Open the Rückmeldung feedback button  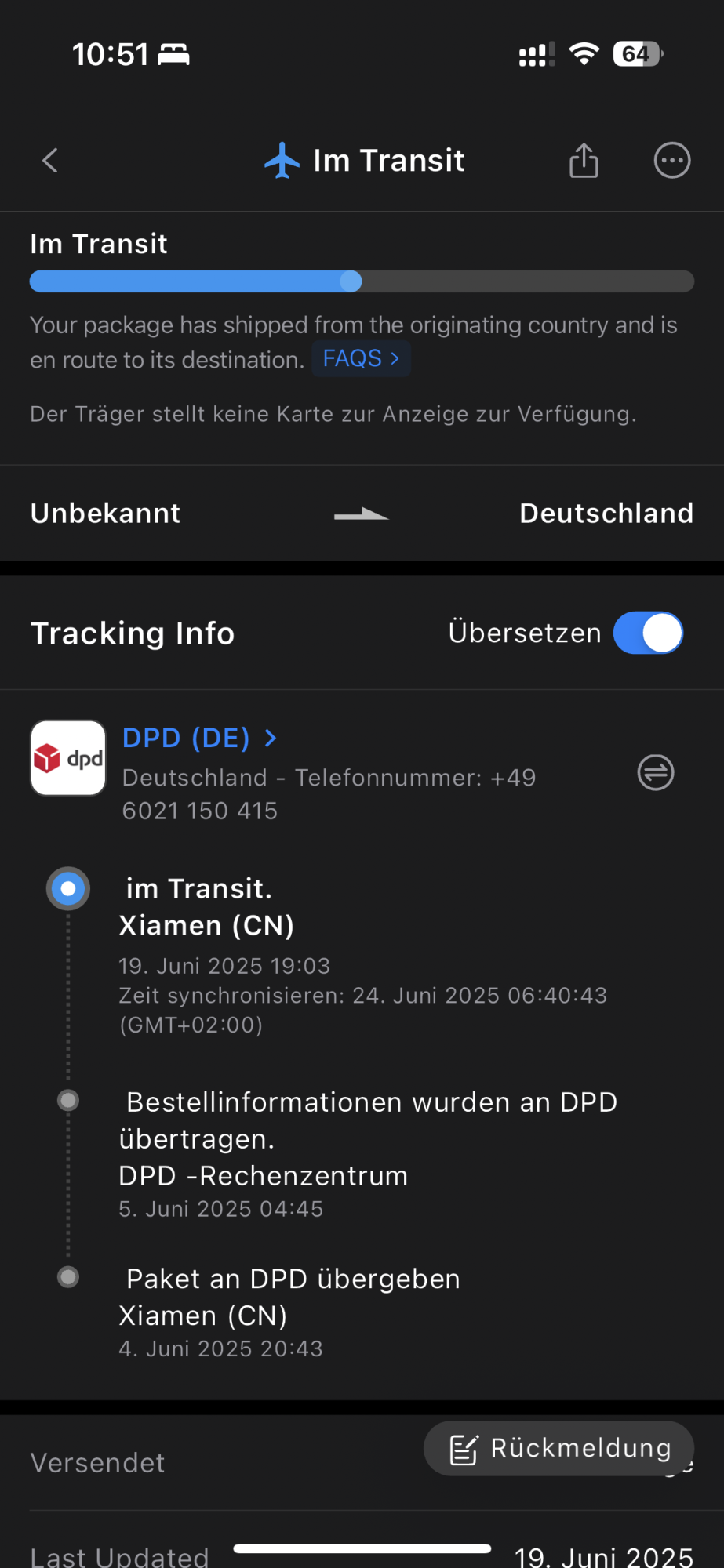point(558,1449)
